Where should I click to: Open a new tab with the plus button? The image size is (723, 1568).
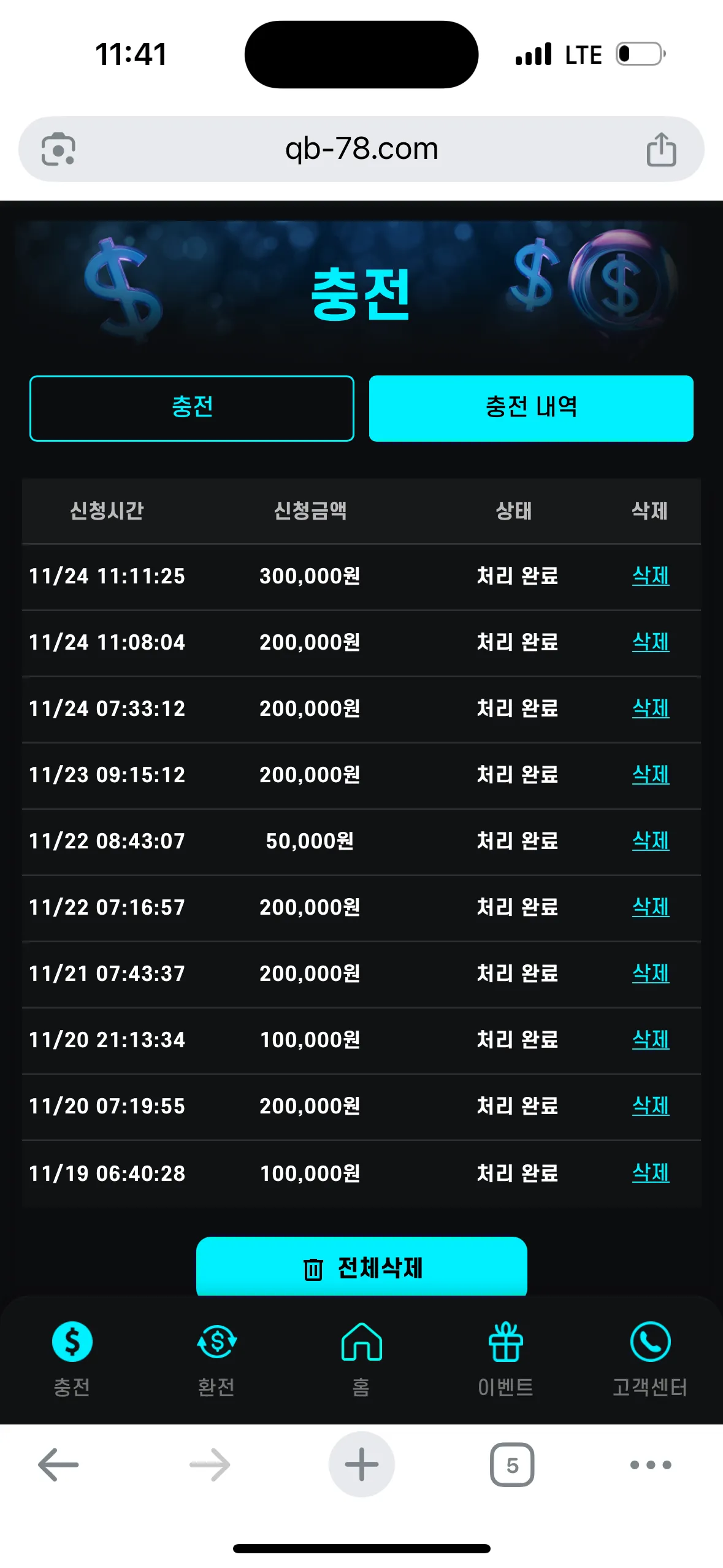point(361,1464)
